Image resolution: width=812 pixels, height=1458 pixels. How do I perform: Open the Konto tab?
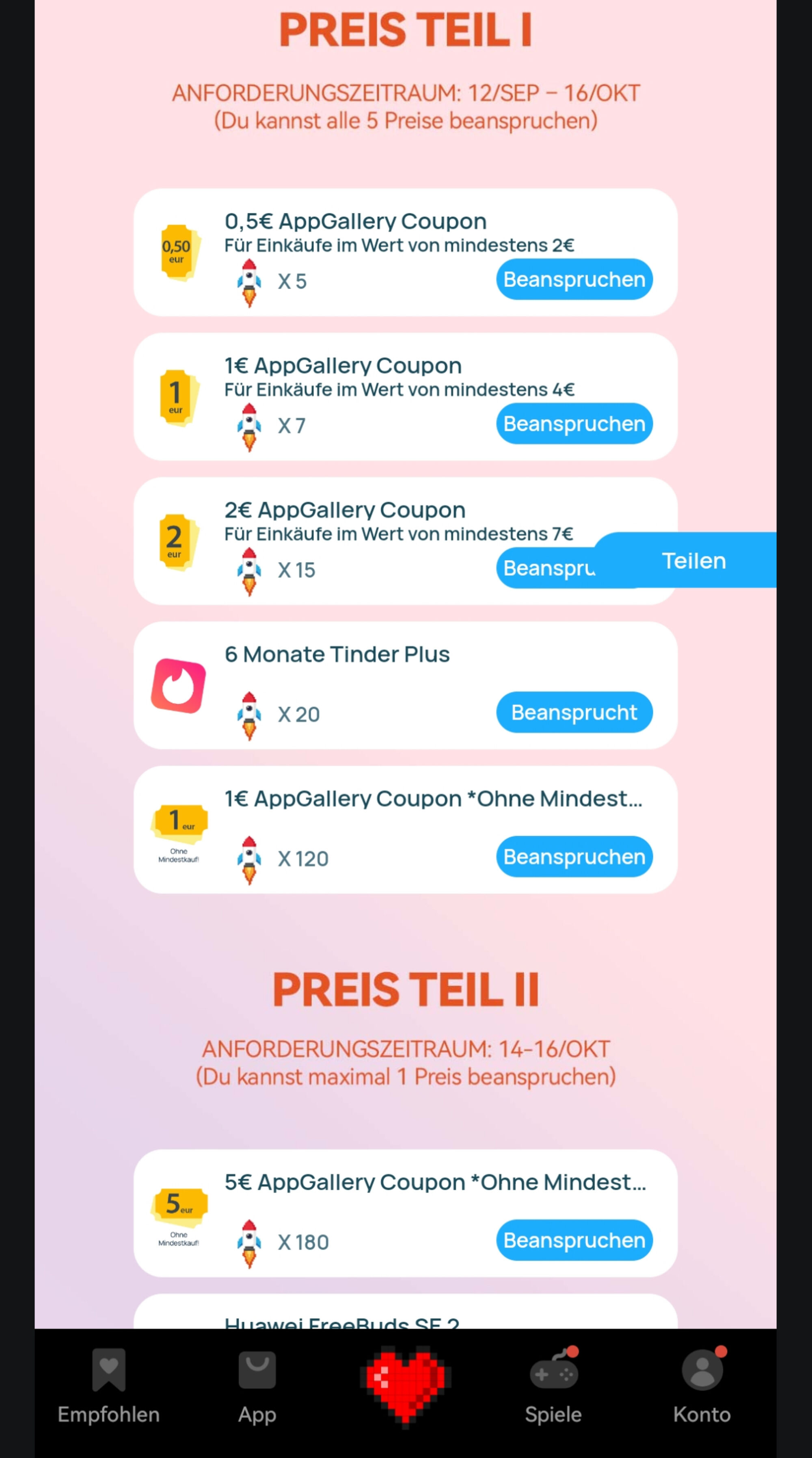pyautogui.click(x=702, y=1387)
